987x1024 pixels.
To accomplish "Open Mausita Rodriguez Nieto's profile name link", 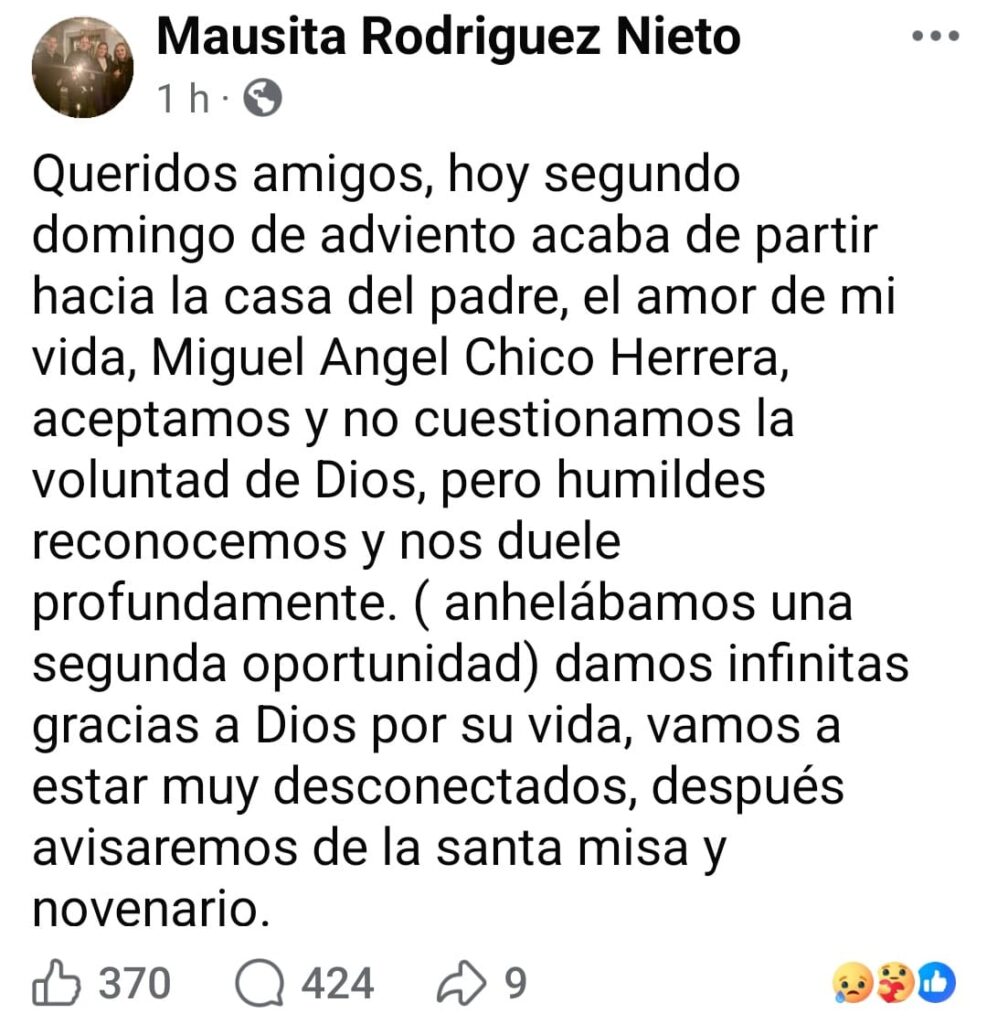I will click(x=448, y=37).
